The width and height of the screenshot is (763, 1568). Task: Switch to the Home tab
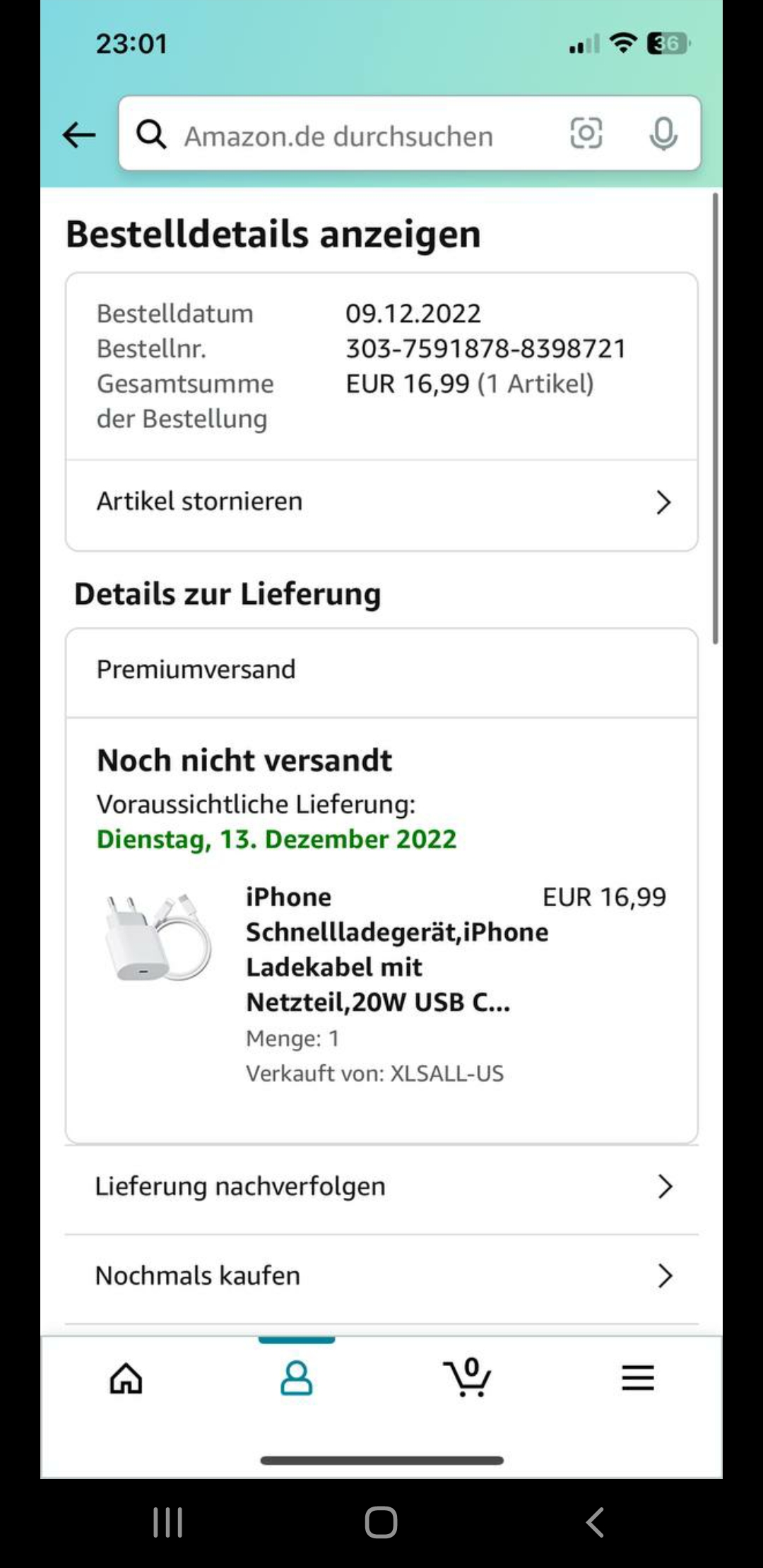[126, 1378]
